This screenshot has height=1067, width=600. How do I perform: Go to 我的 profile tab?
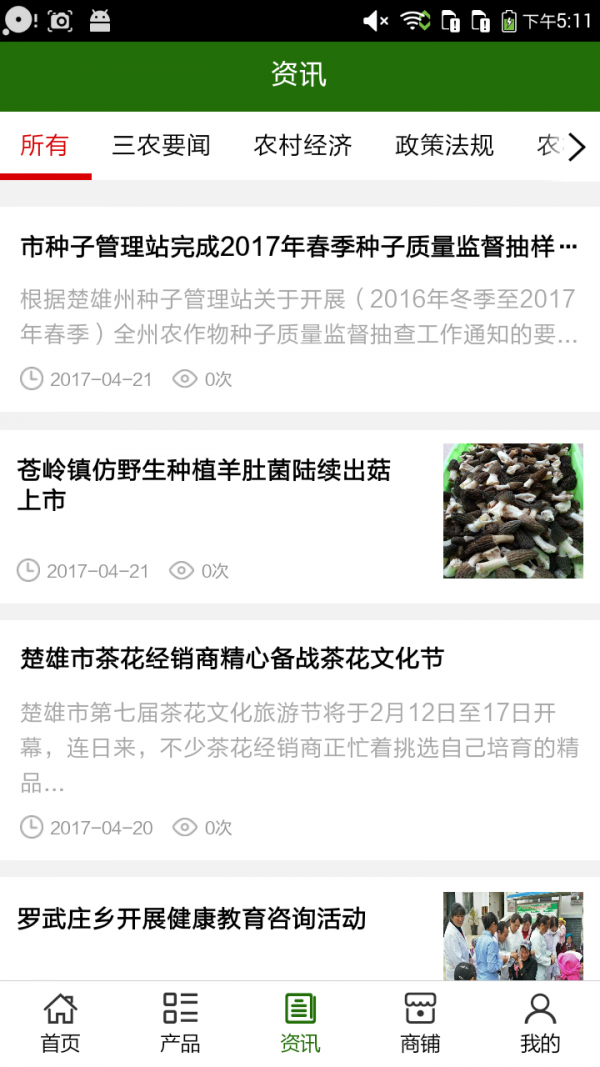pos(540,1023)
